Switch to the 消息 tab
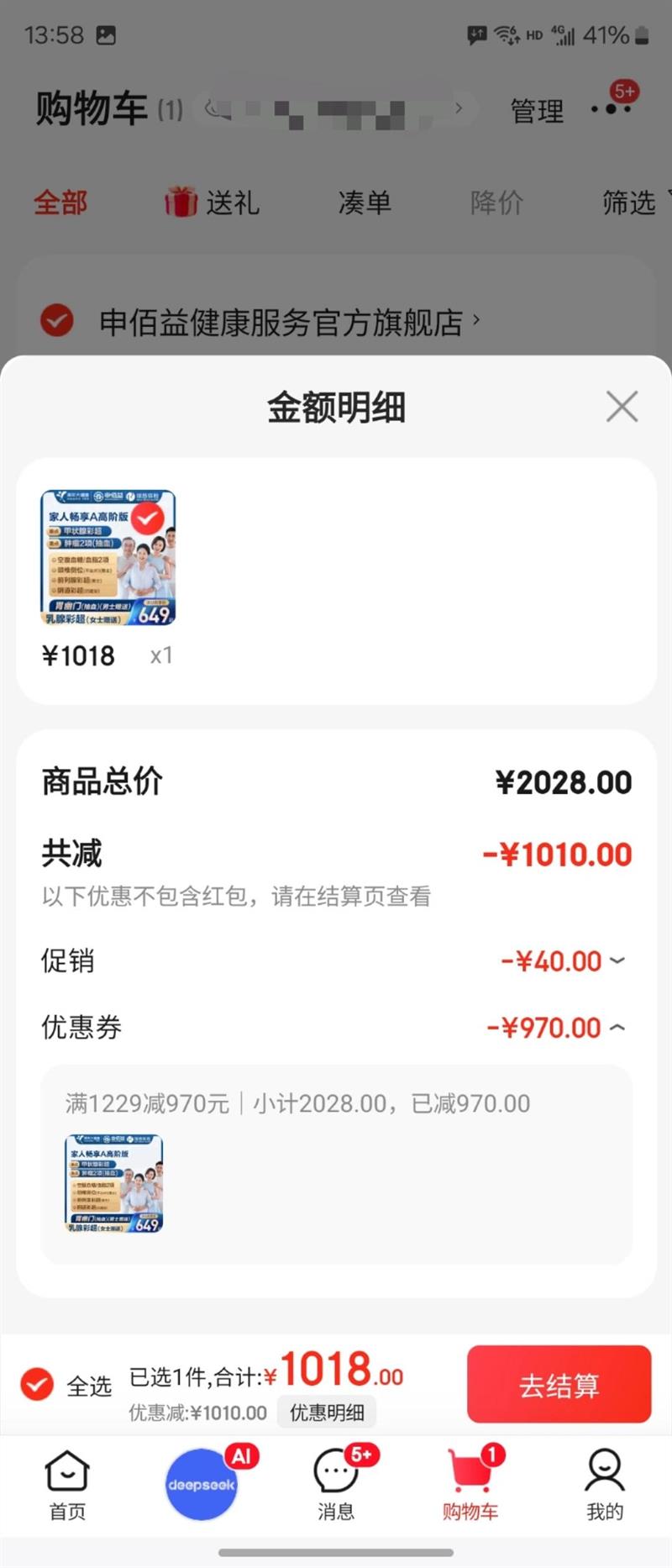The image size is (672, 1568). [x=336, y=1486]
